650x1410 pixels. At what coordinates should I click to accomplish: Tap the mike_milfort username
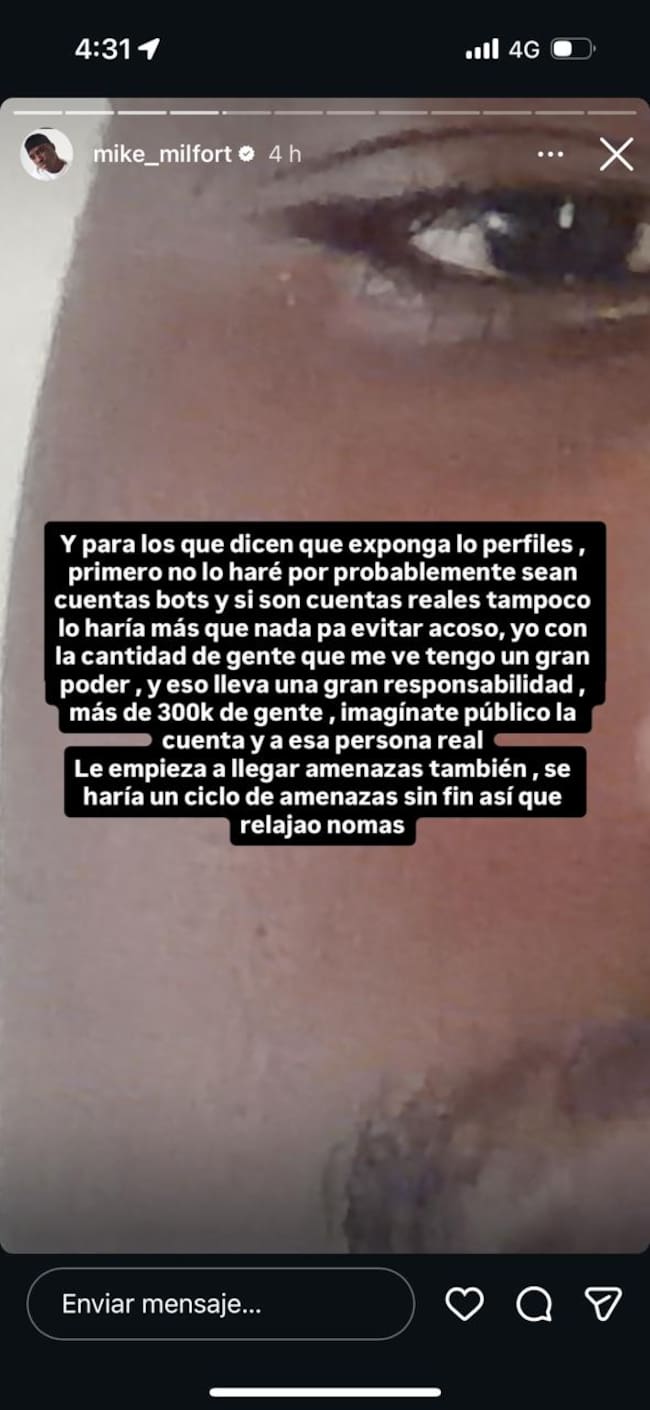point(162,154)
